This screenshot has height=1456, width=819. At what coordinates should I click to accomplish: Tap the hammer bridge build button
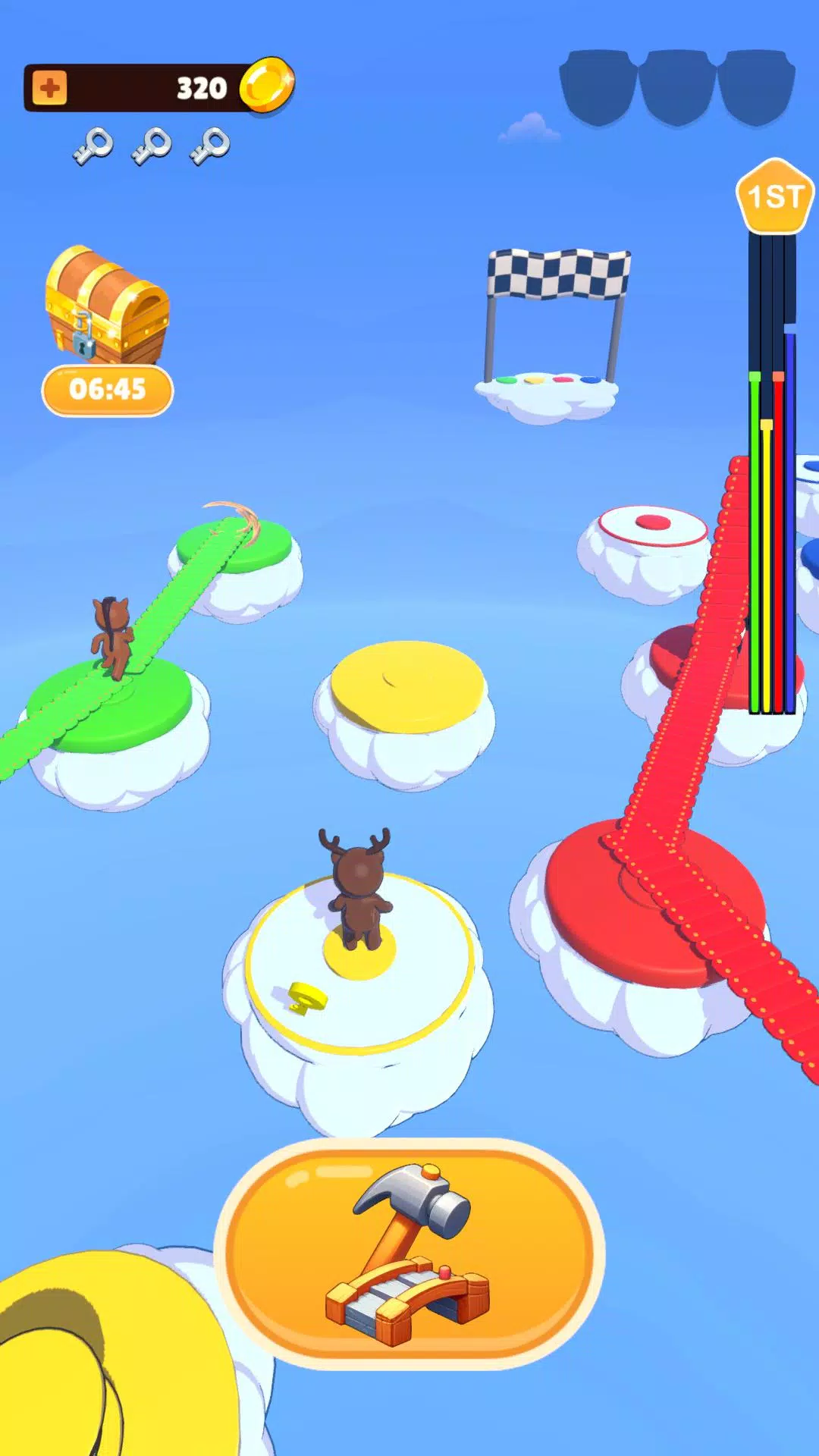(409, 1254)
